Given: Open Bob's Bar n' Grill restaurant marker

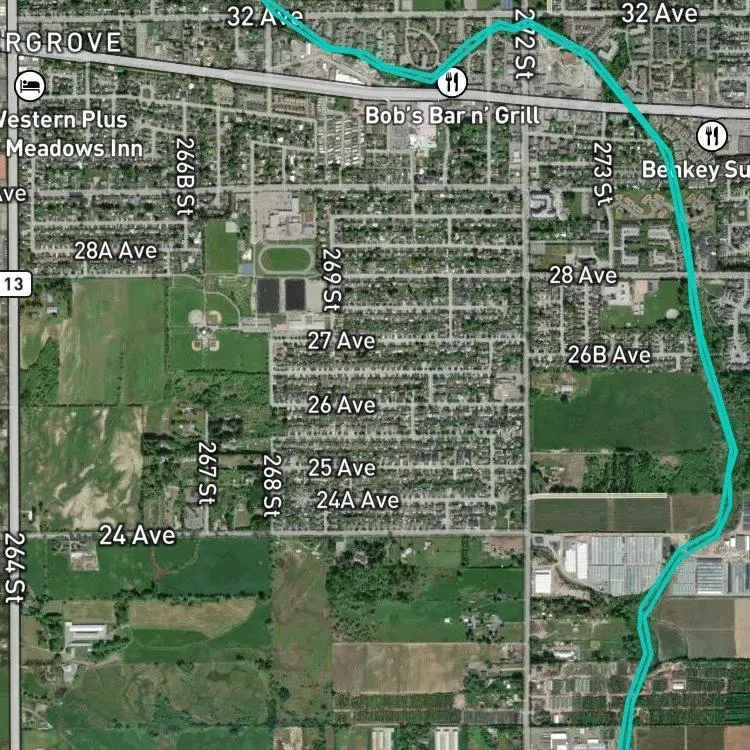Looking at the screenshot, I should [452, 82].
